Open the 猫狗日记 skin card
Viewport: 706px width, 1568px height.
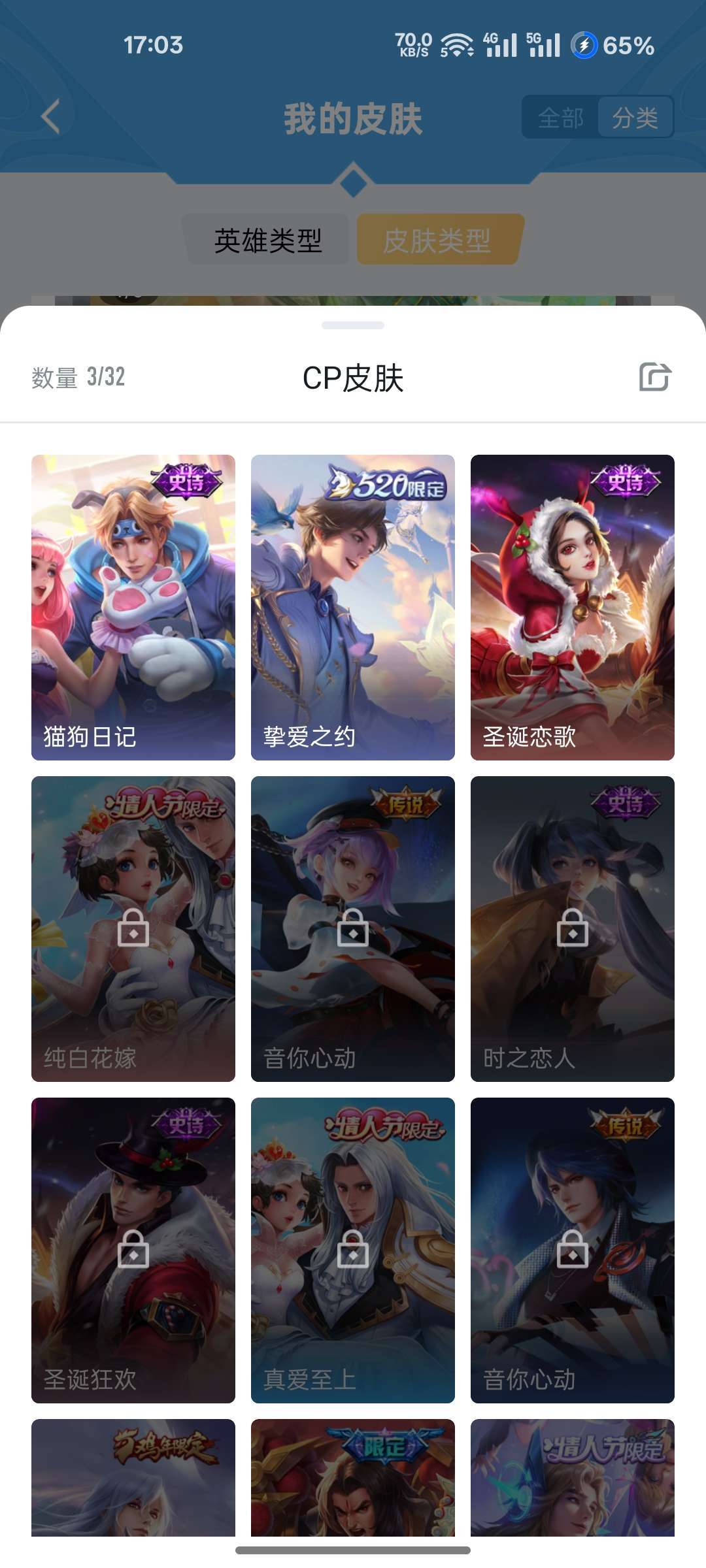133,607
